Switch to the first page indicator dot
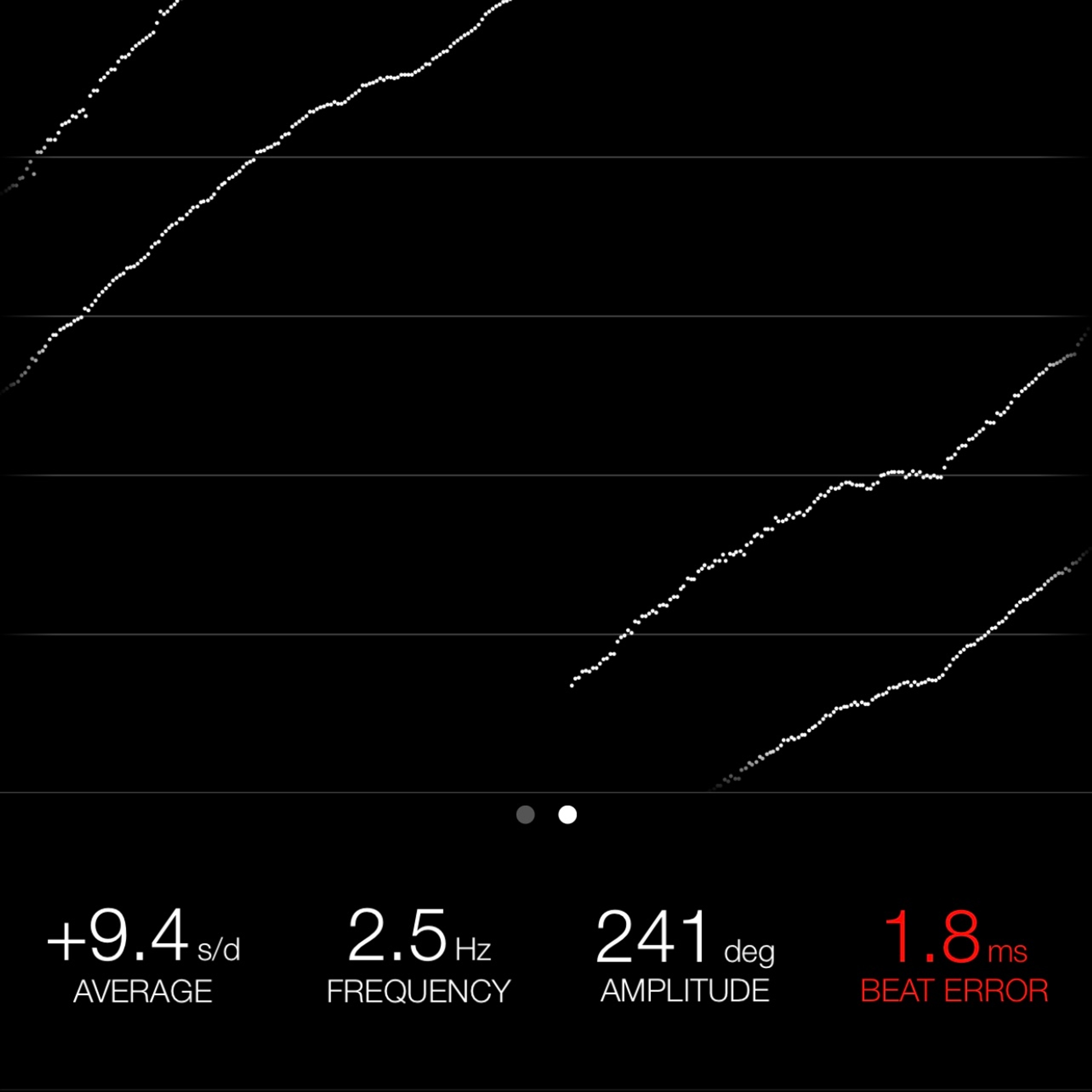 click(x=525, y=814)
